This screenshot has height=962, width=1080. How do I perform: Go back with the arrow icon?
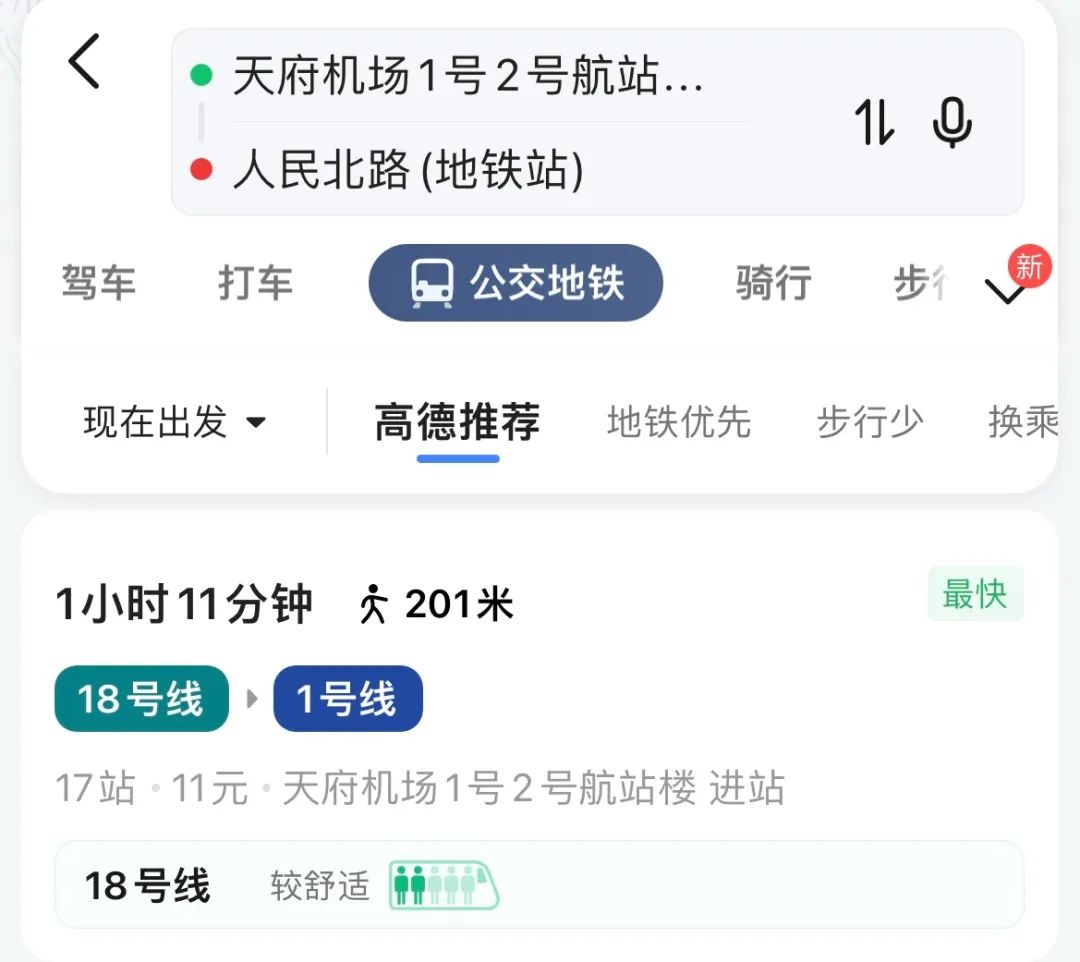(85, 62)
